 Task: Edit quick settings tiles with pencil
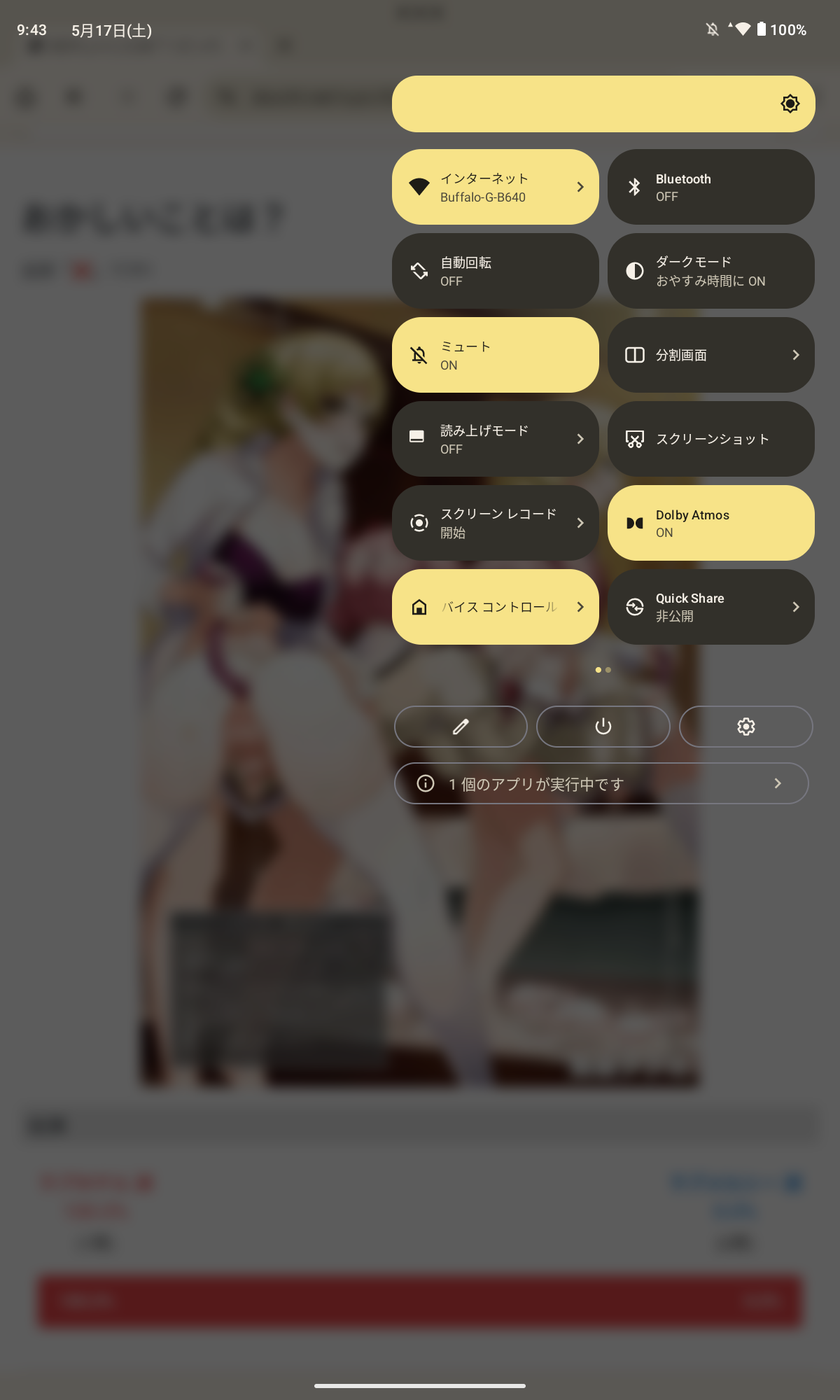pos(461,727)
